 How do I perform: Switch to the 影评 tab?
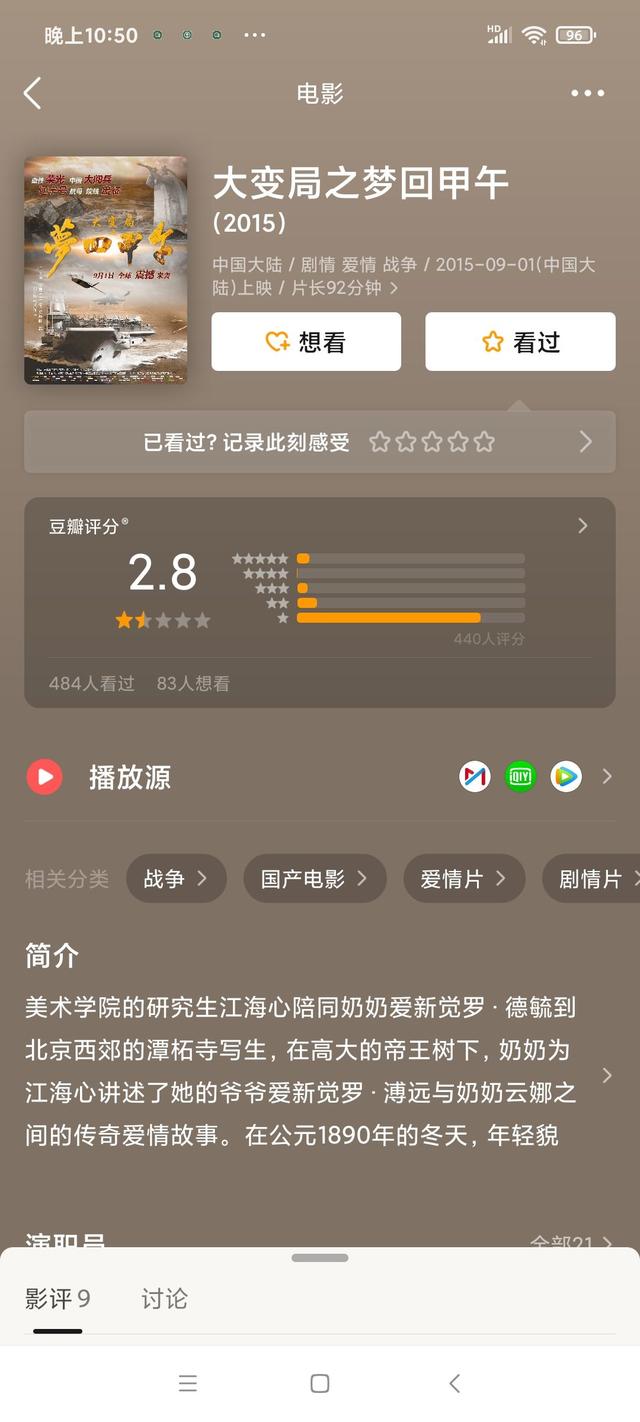coord(57,1299)
